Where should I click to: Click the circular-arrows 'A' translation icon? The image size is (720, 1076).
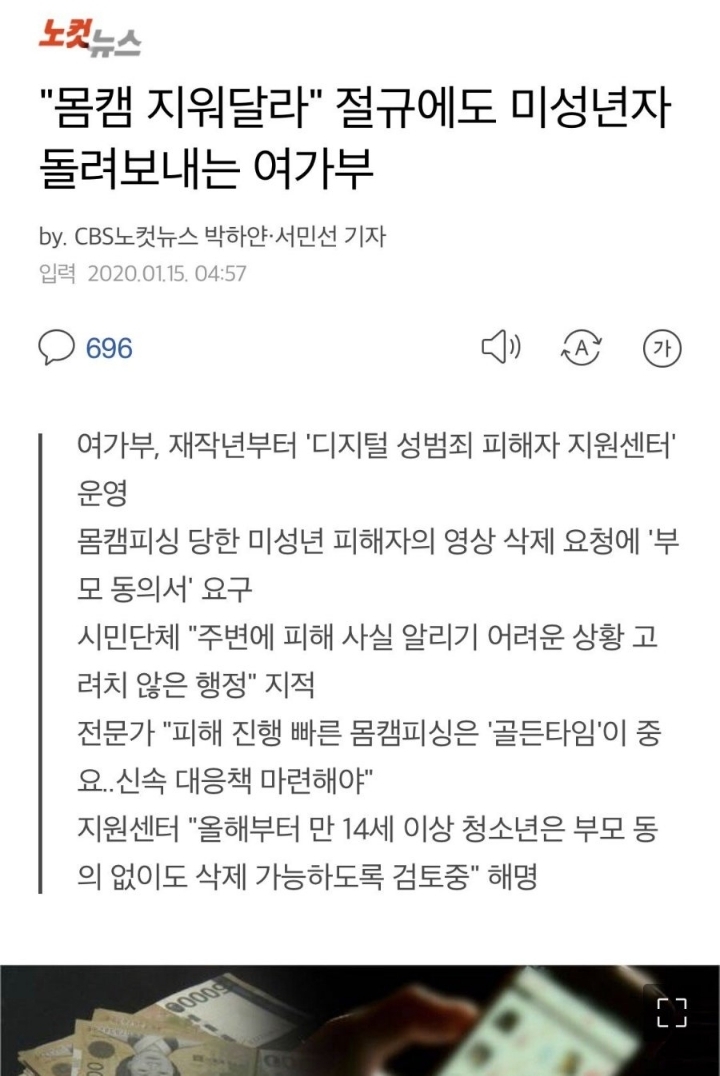click(580, 347)
